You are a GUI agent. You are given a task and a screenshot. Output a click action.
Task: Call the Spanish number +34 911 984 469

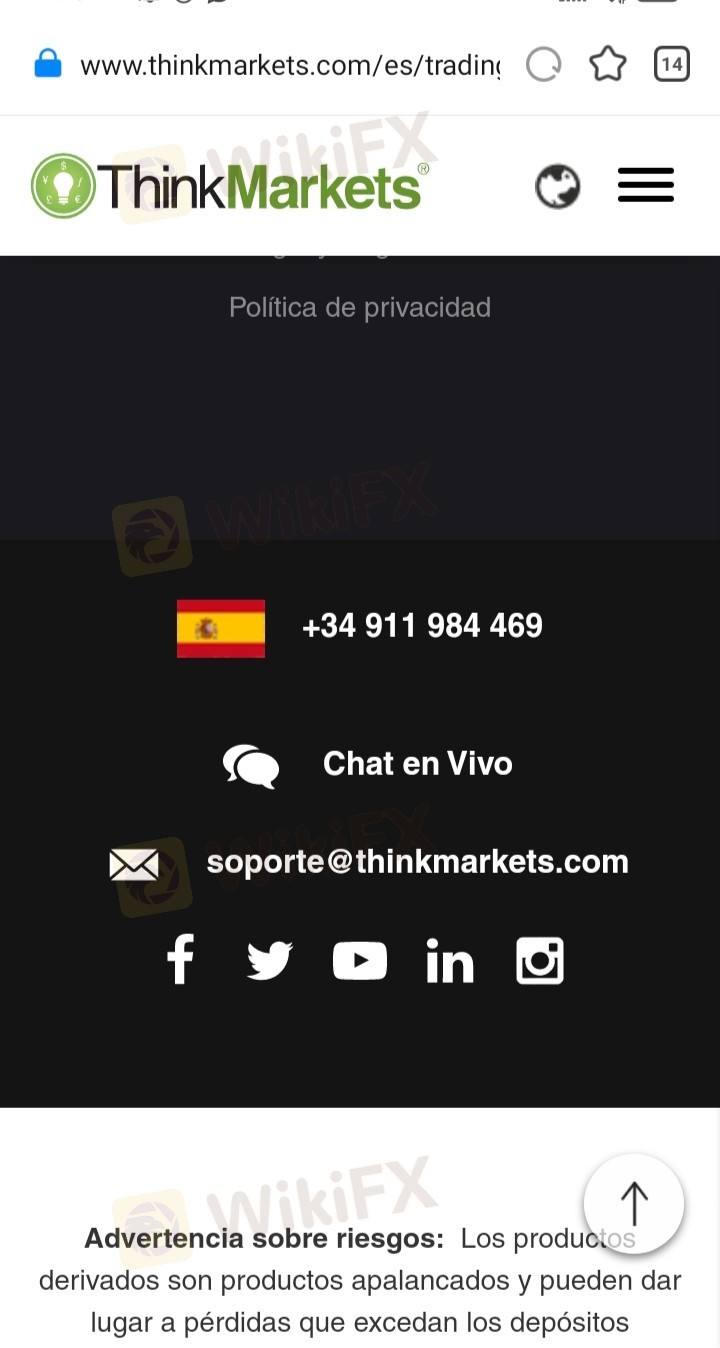click(422, 626)
